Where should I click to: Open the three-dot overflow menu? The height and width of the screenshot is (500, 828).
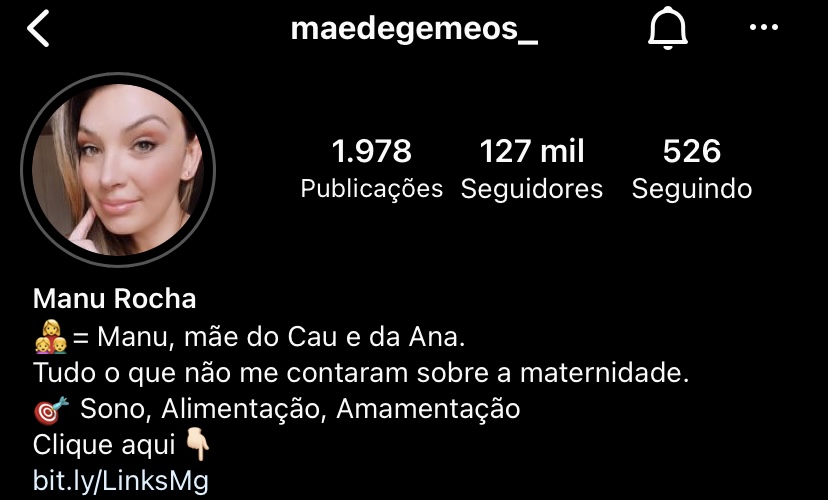(763, 28)
